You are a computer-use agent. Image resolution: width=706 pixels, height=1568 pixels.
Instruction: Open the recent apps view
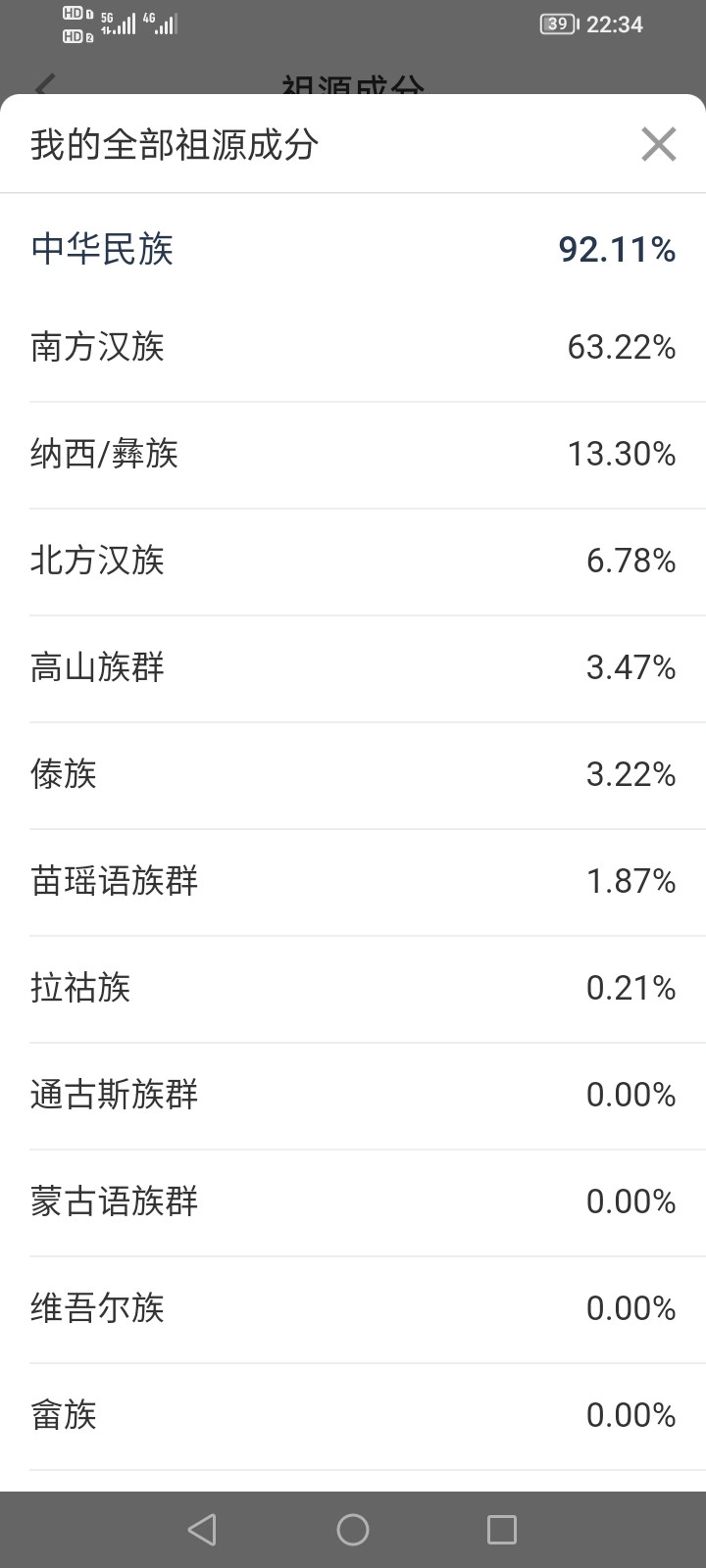(502, 1530)
